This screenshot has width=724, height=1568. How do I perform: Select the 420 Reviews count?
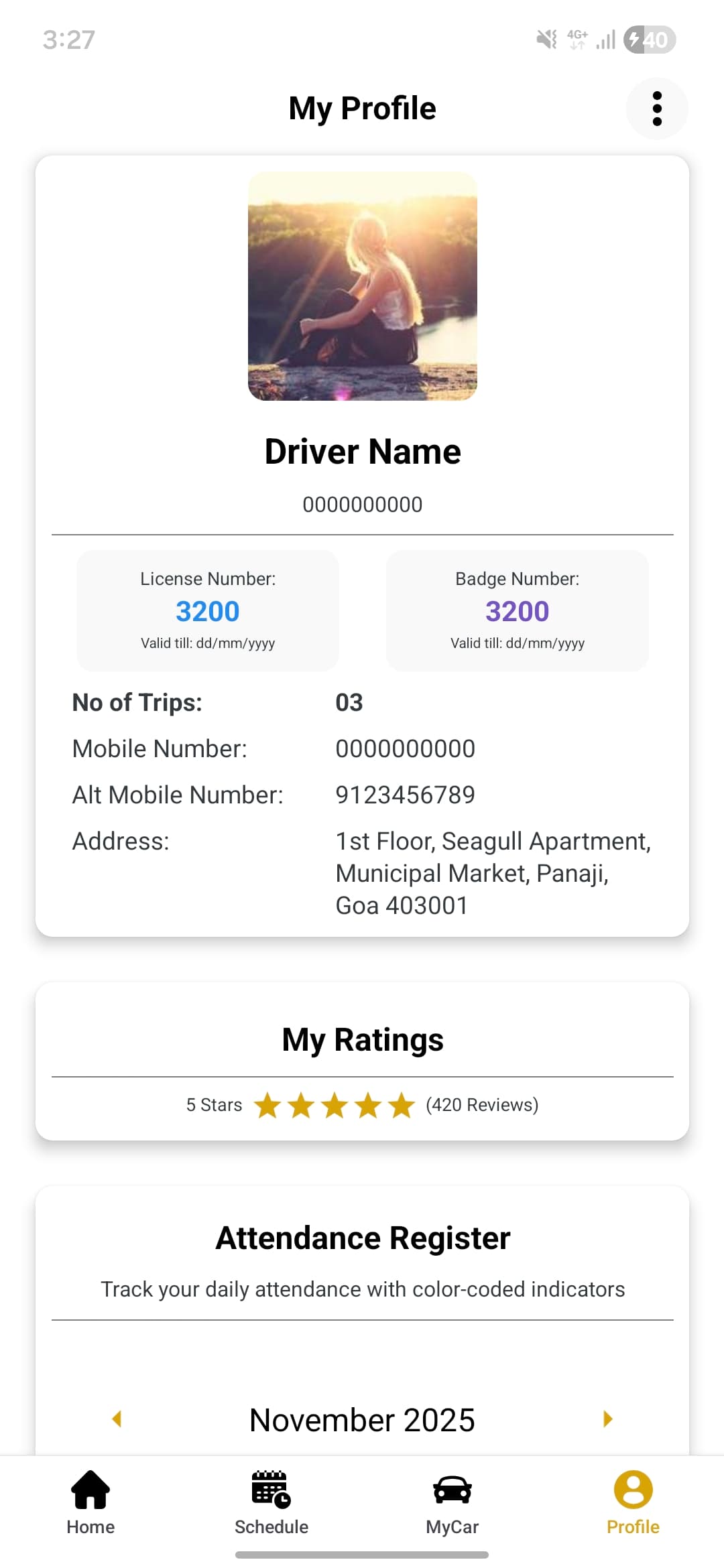[x=482, y=1104]
